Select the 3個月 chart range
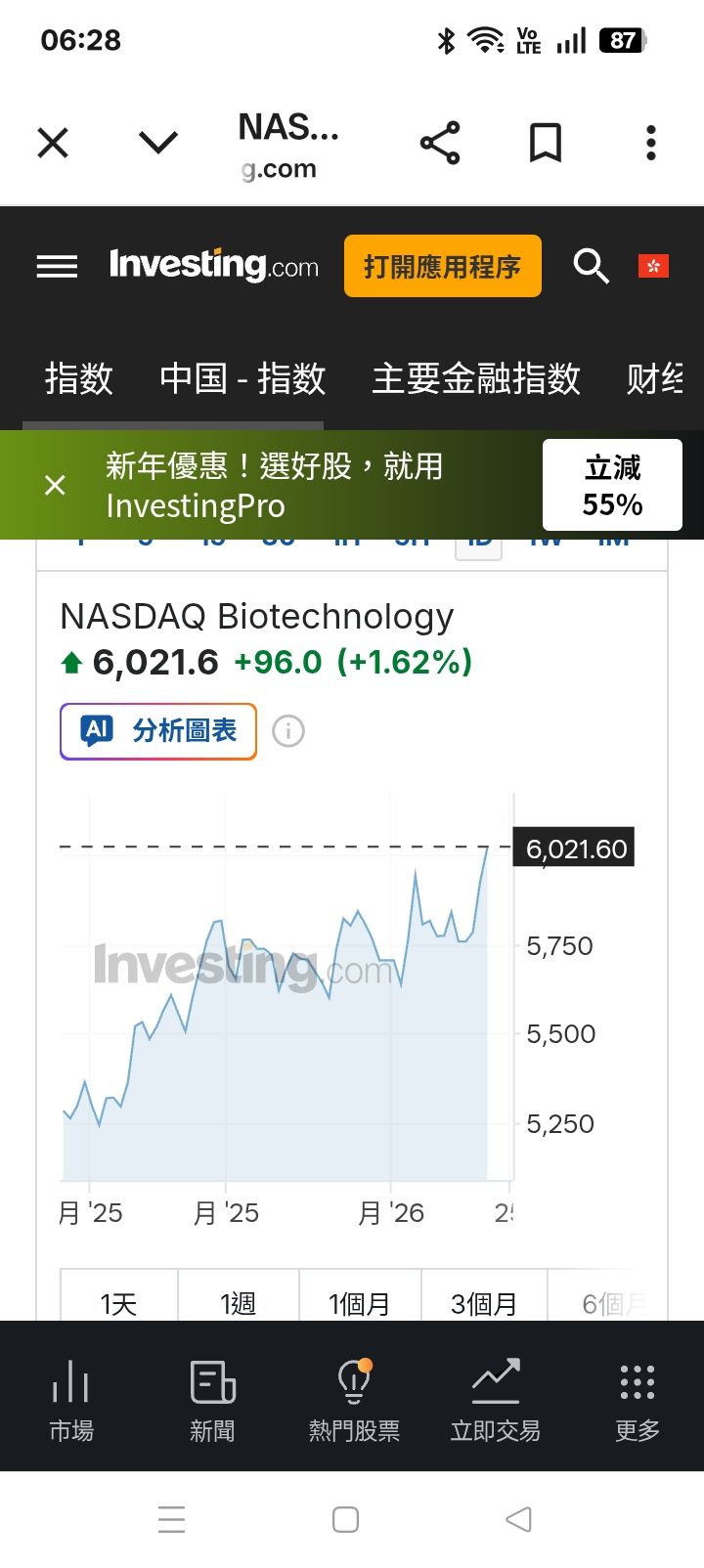The height and width of the screenshot is (1568, 704). pyautogui.click(x=484, y=1302)
